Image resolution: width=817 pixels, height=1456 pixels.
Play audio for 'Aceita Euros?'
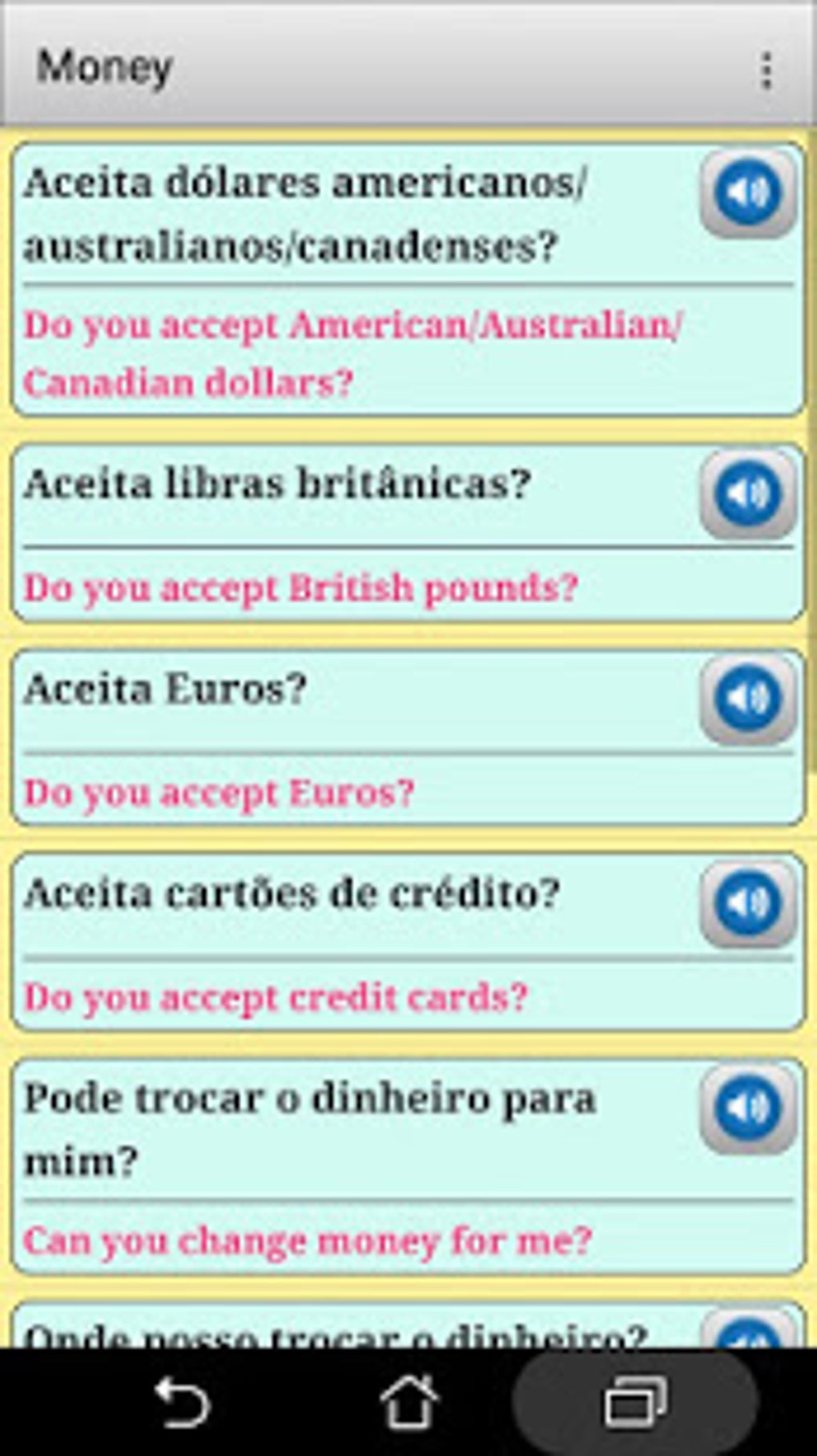[748, 698]
